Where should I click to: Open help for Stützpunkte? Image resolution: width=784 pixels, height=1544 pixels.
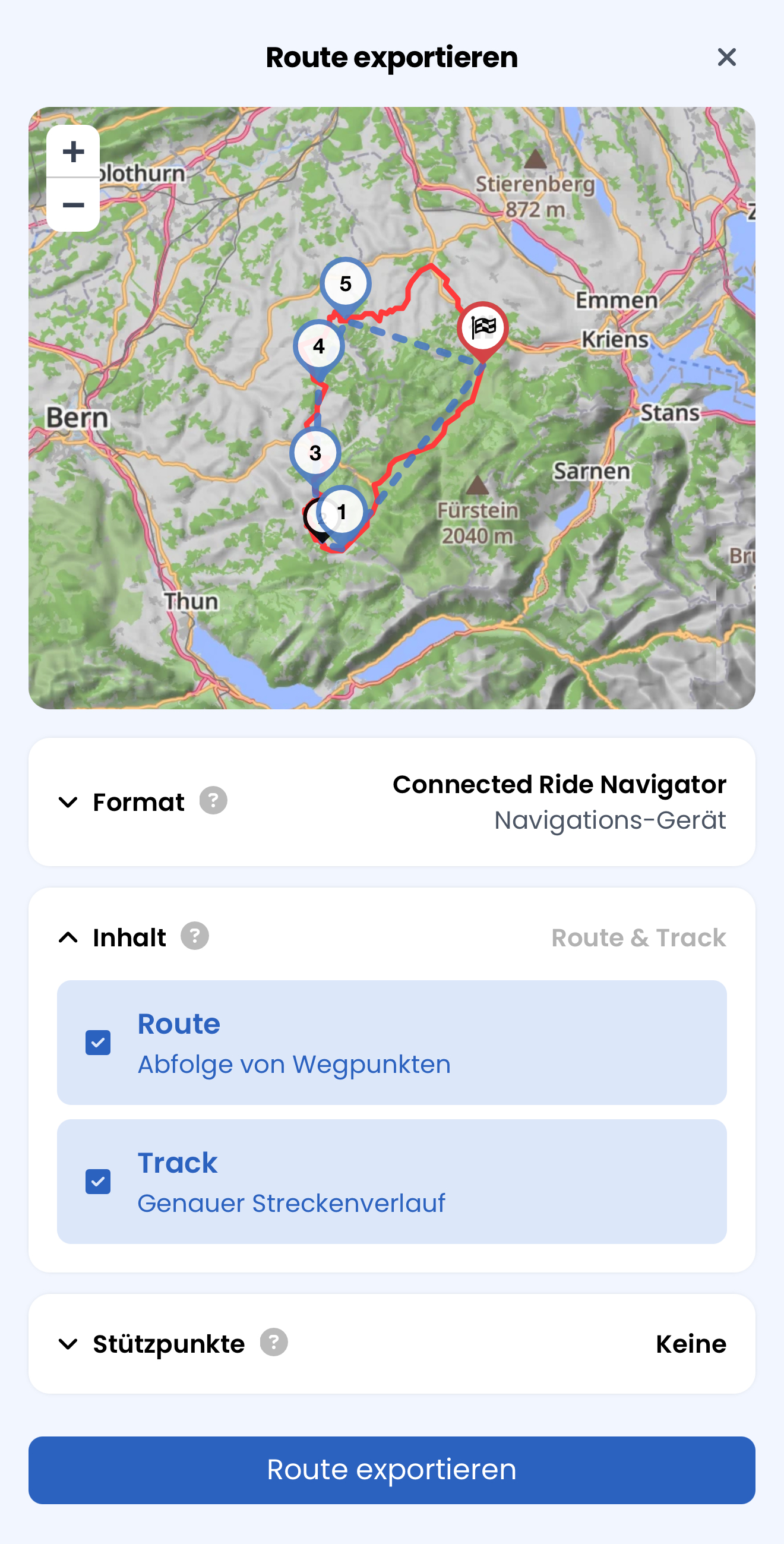274,1343
